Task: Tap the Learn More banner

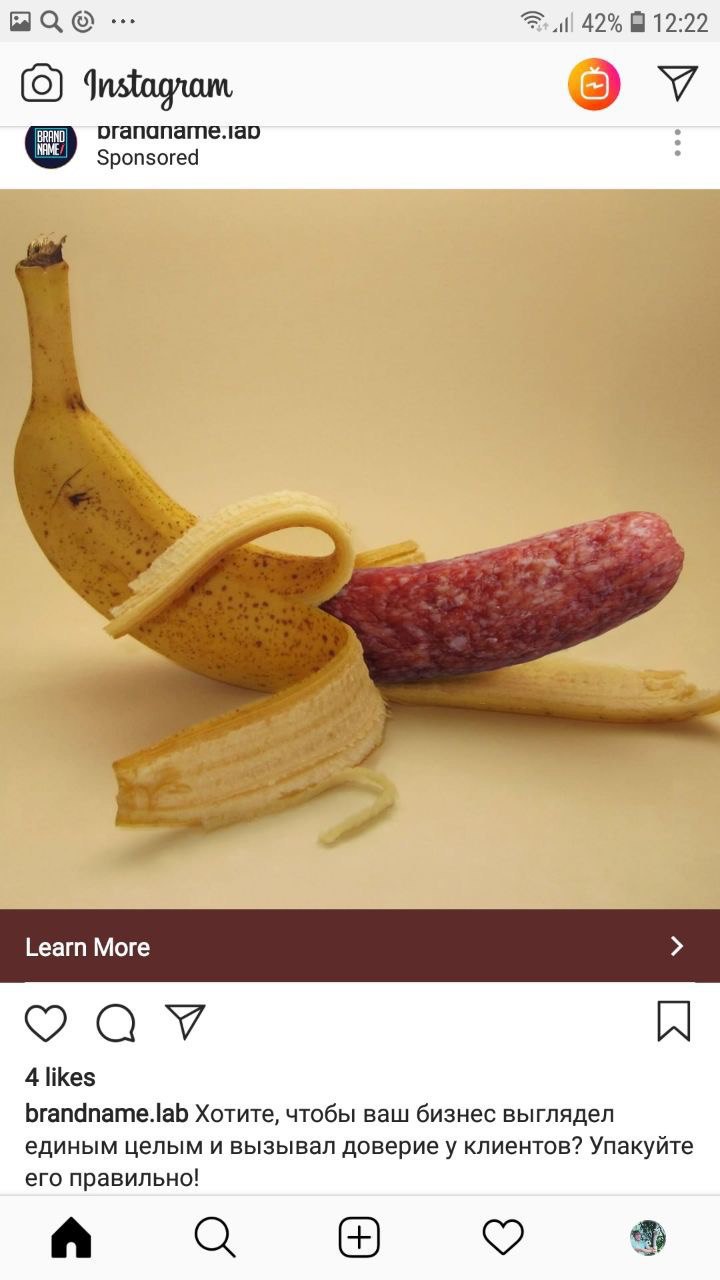Action: click(x=360, y=946)
